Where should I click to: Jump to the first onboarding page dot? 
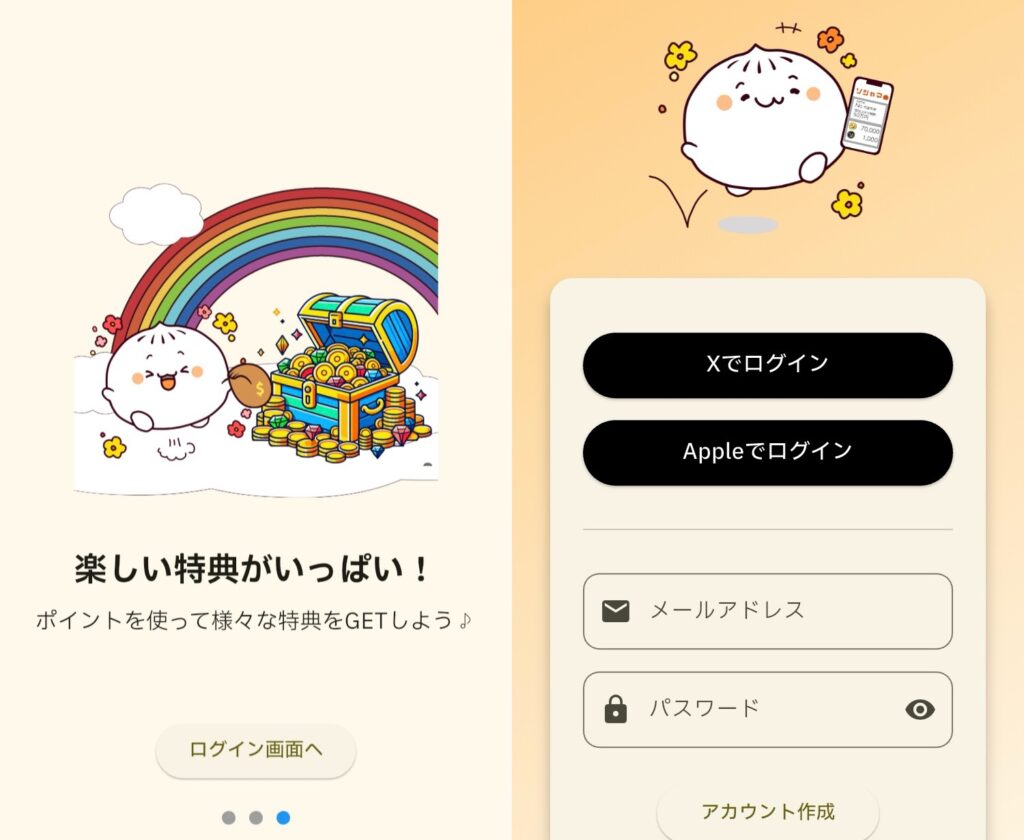point(229,818)
